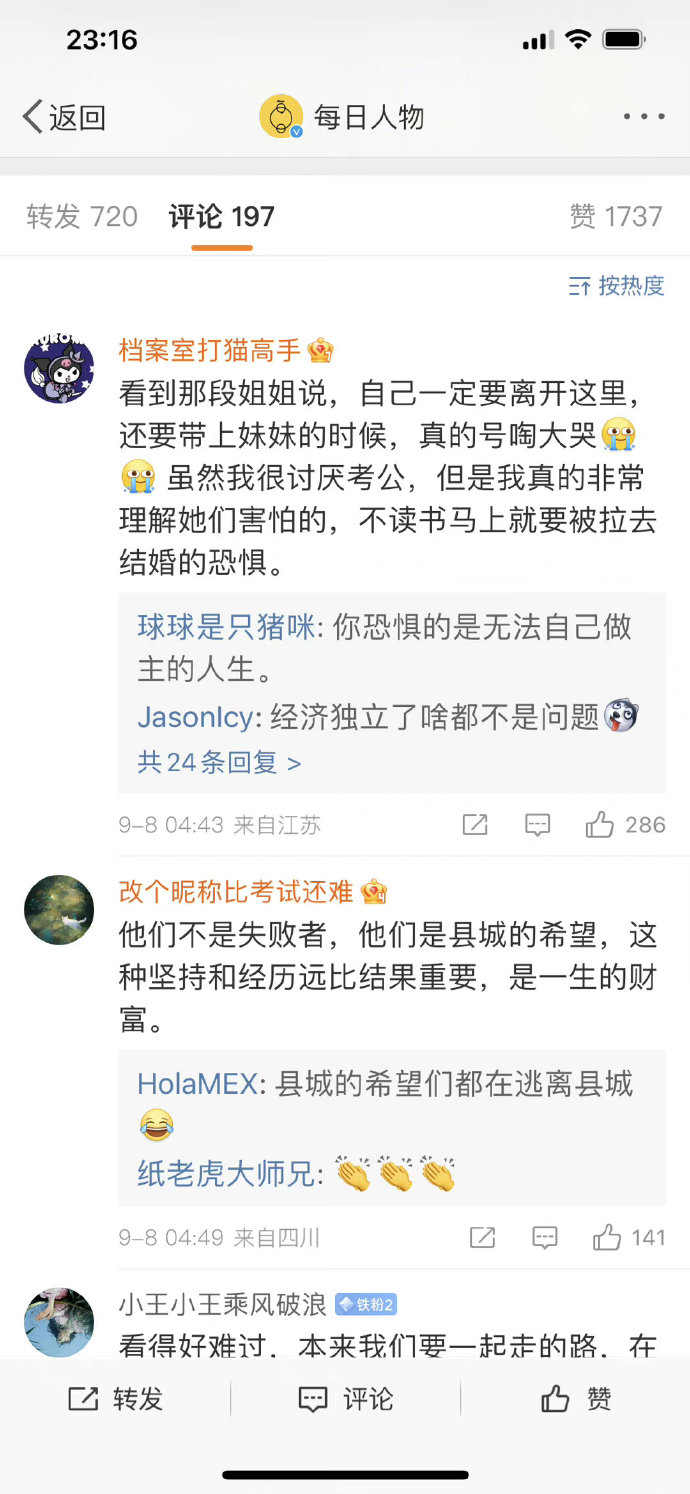Like the post via bottom 赞 button
Screen dimensions: 690x1494
coord(576,1399)
